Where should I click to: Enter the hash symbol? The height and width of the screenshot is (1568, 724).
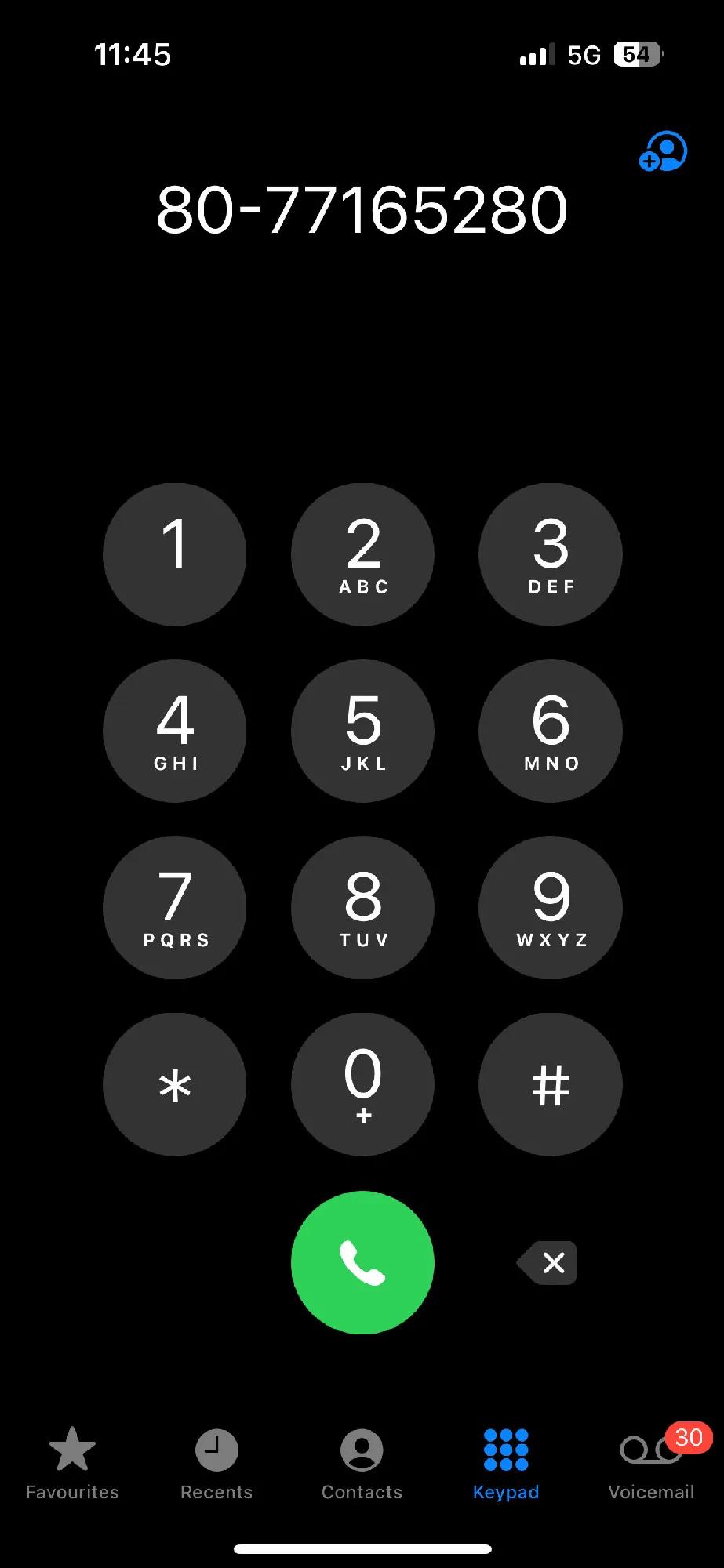click(x=551, y=1084)
